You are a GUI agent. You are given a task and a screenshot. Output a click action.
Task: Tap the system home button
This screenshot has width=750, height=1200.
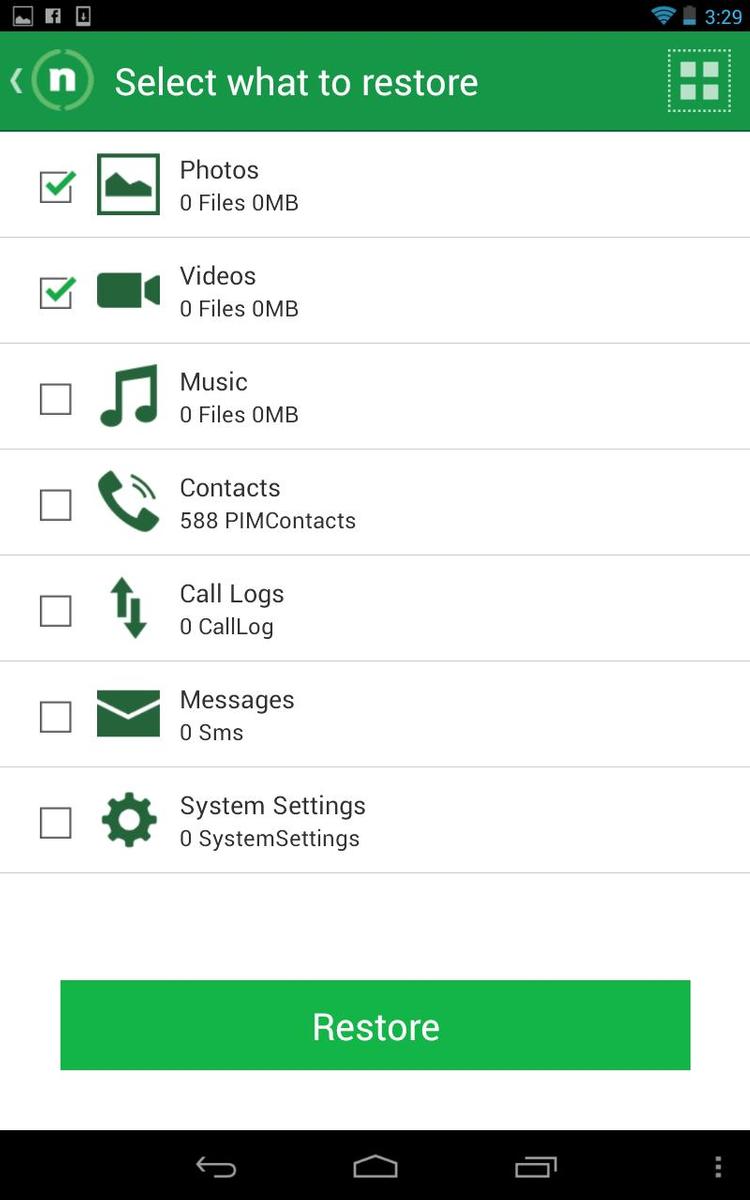tap(375, 1166)
